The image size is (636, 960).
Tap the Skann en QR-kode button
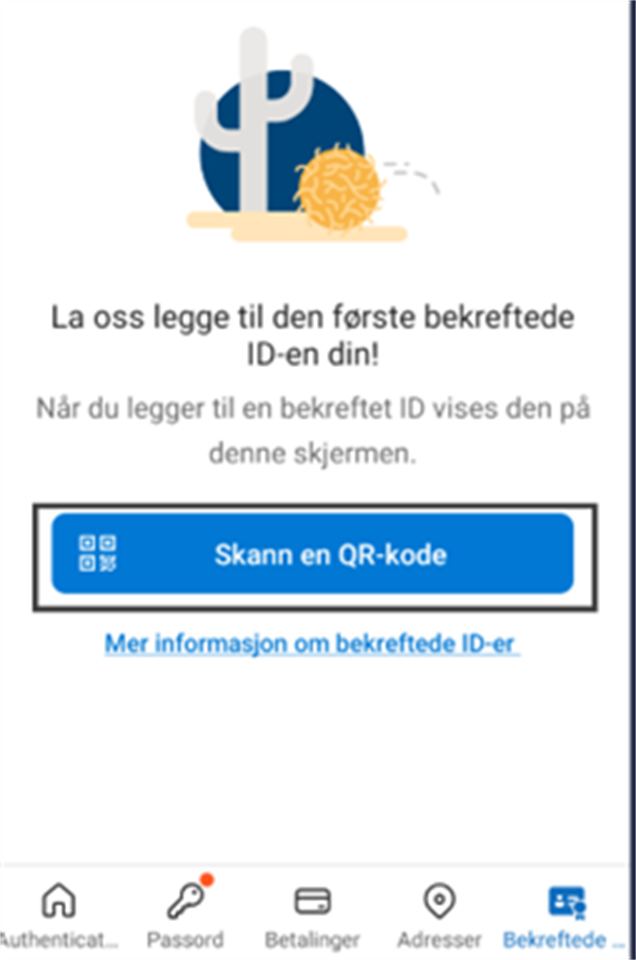pos(313,555)
